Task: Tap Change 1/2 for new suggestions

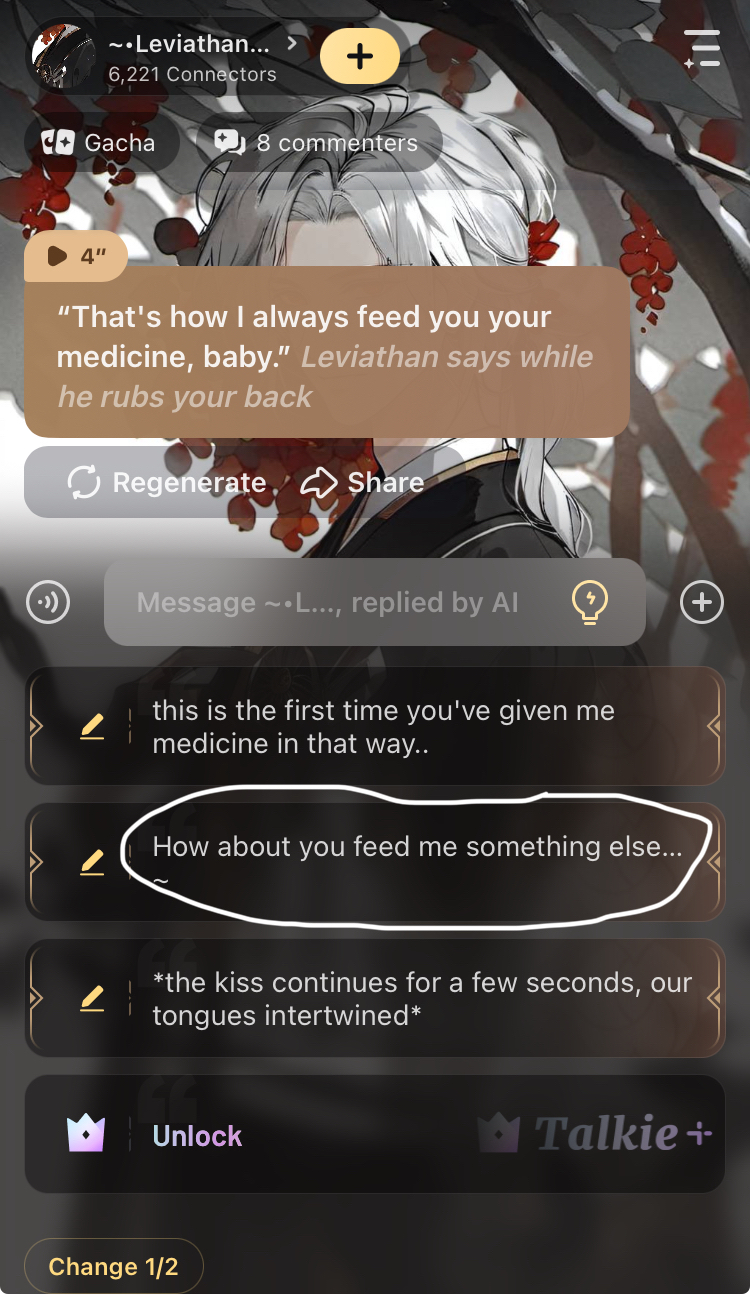Action: 113,1266
